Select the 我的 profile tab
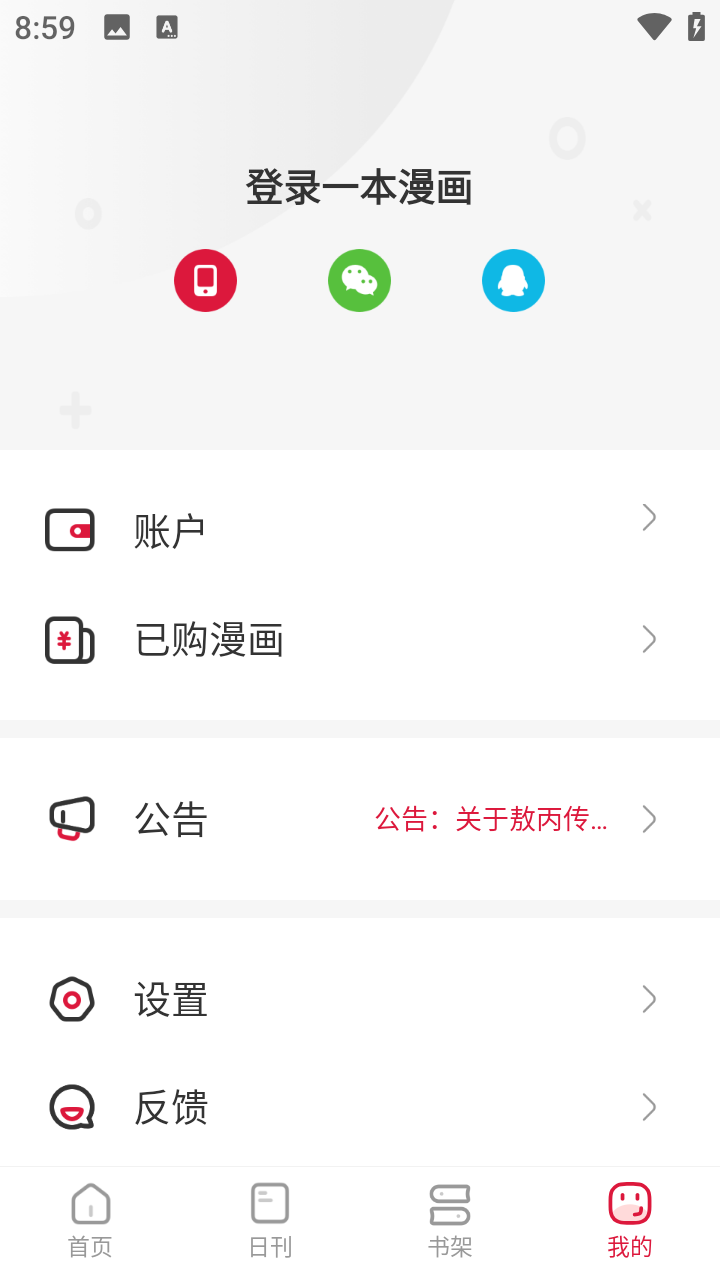Viewport: 720px width, 1280px height. 629,1216
